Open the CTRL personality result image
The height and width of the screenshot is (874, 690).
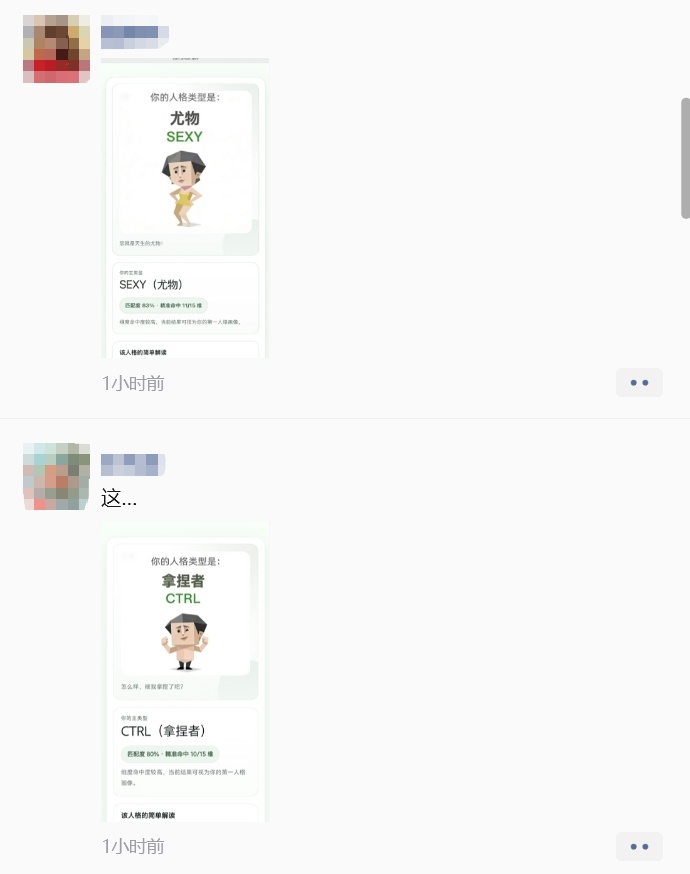coord(185,670)
